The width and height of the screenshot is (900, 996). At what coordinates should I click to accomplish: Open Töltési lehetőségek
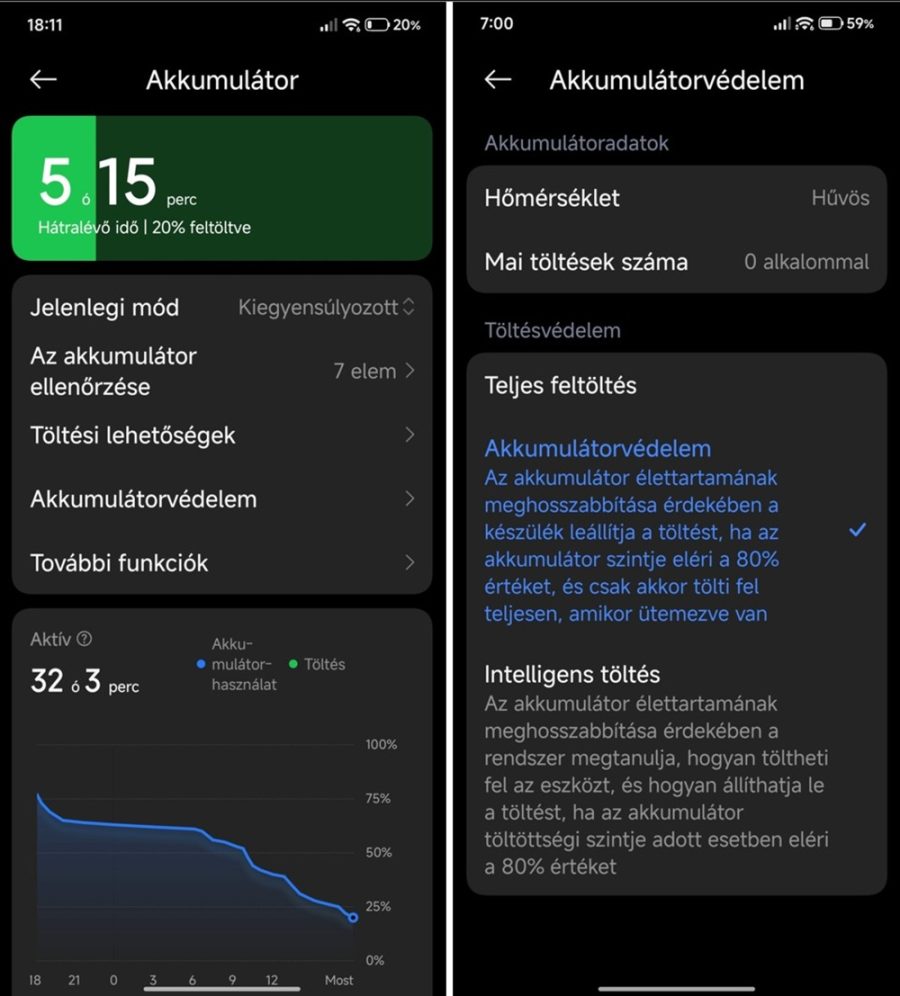click(x=222, y=435)
